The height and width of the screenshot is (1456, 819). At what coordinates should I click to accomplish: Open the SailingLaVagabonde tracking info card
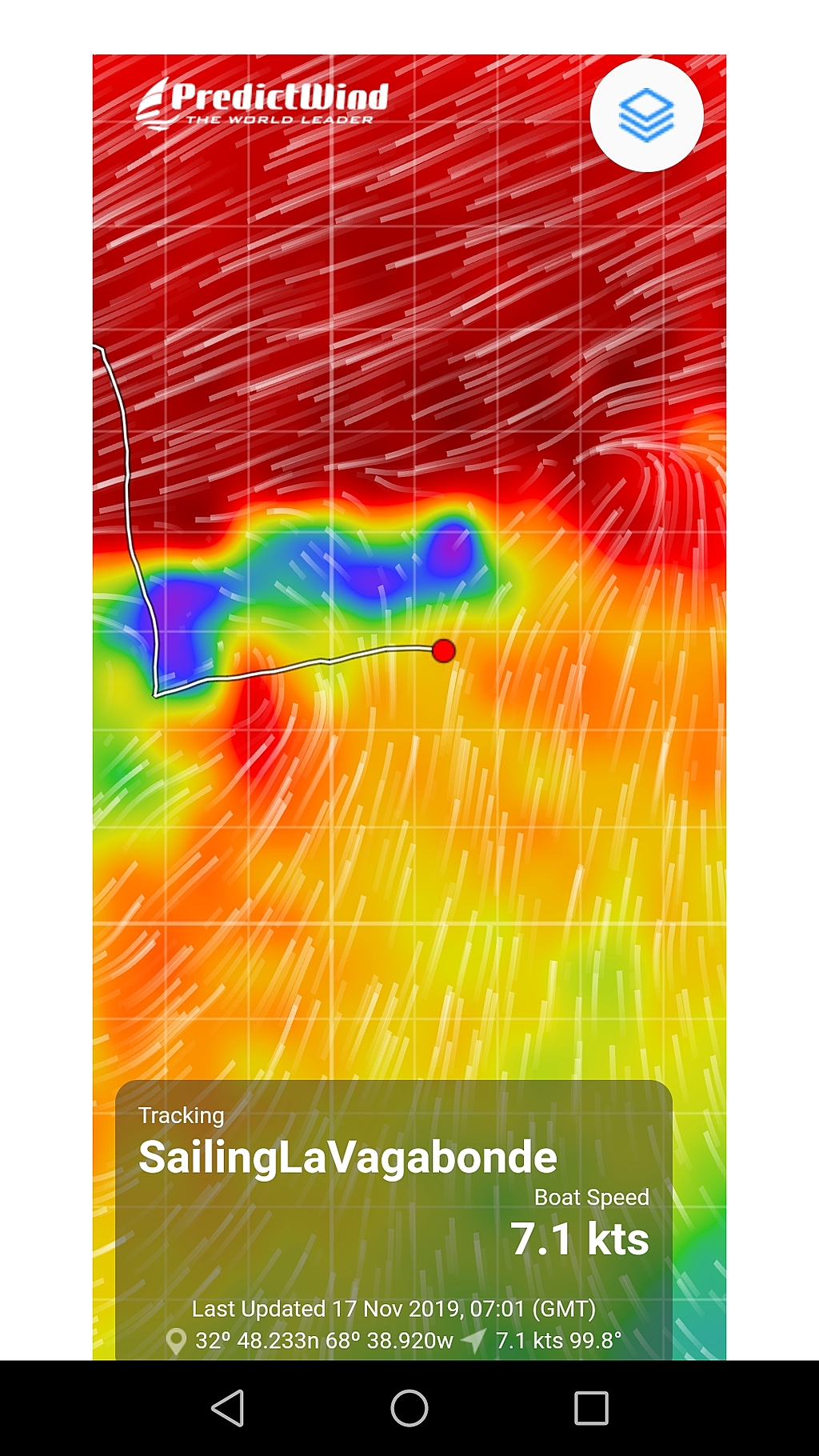coord(394,1219)
